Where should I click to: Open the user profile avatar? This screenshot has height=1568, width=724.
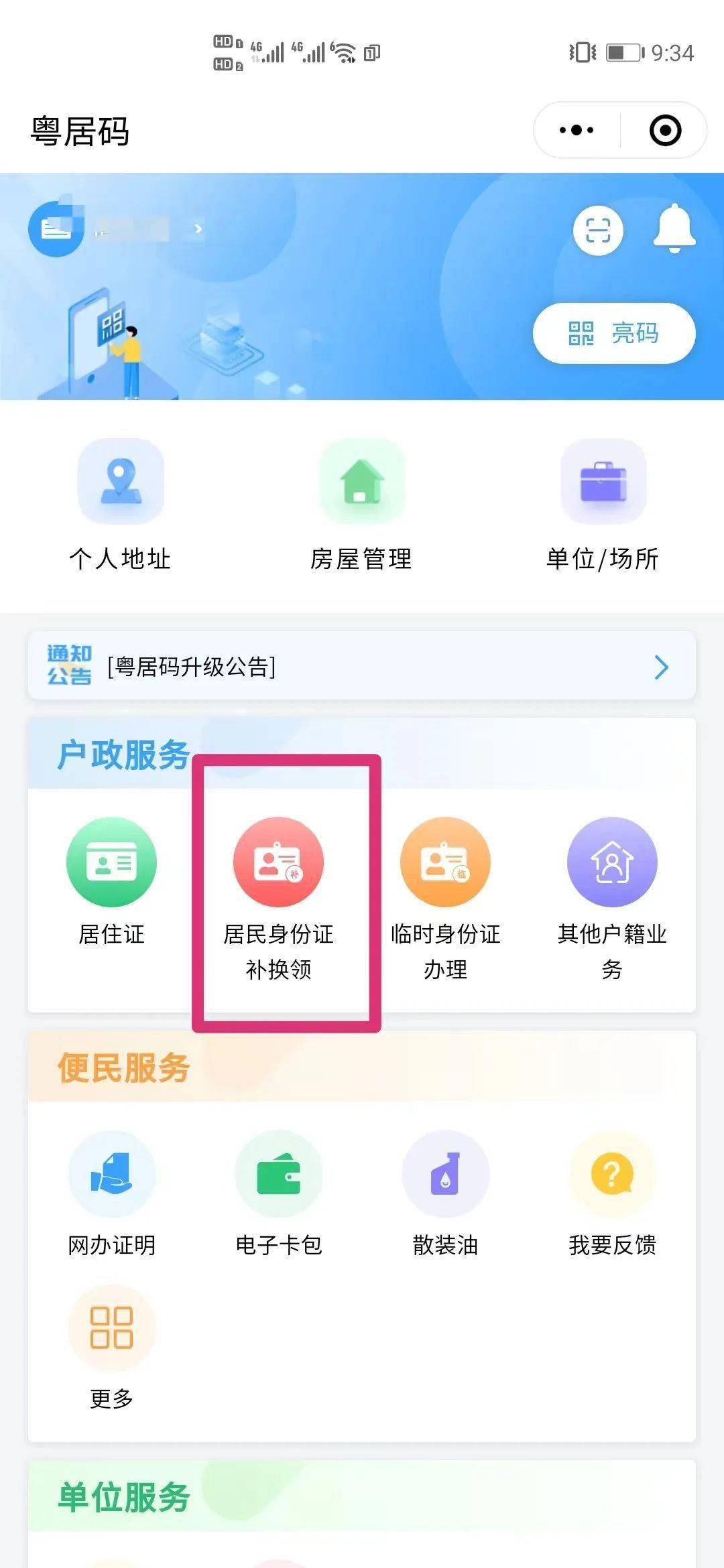(56, 228)
